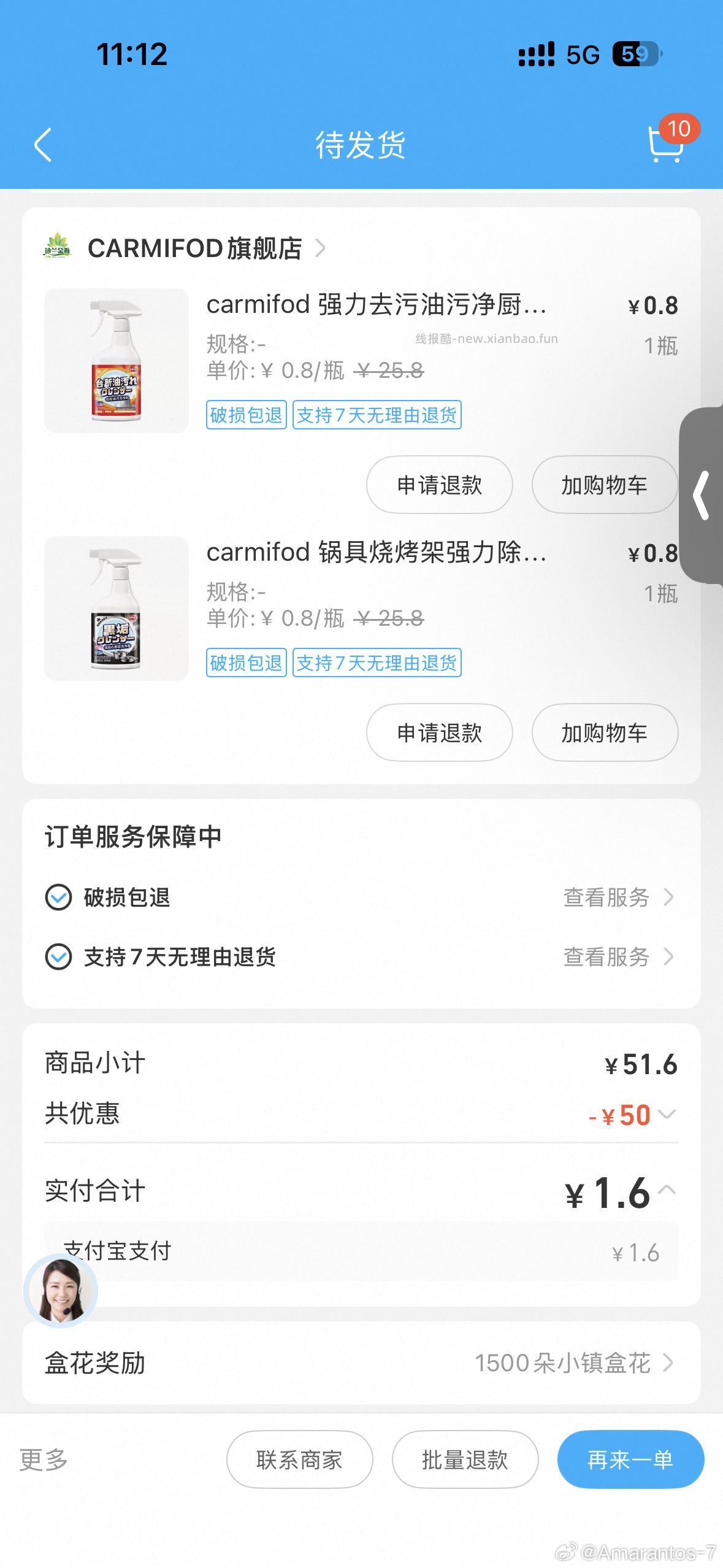The image size is (723, 1568).
Task: Click the CARMIFOD flagship store logo
Action: point(58,248)
